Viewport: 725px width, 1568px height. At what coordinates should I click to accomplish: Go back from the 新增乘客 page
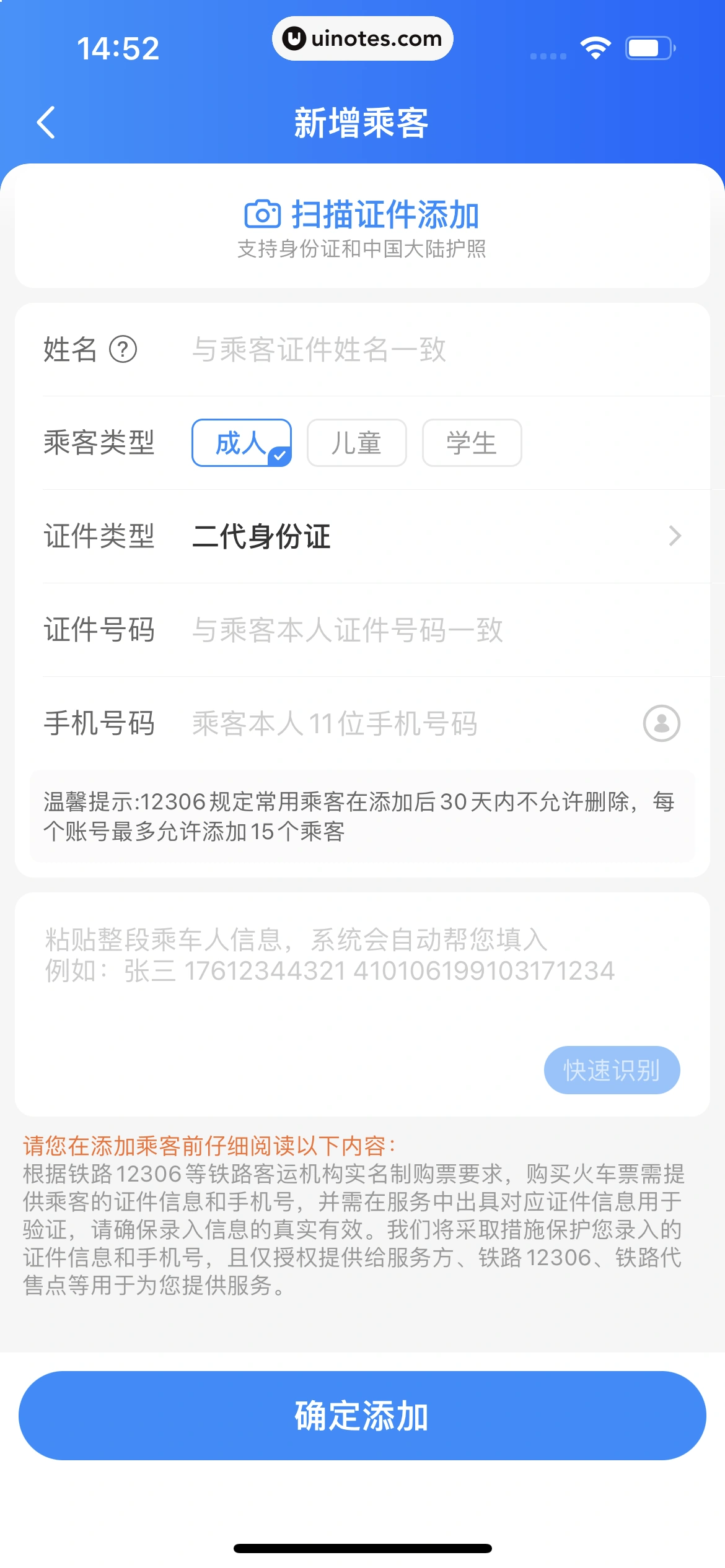click(46, 122)
